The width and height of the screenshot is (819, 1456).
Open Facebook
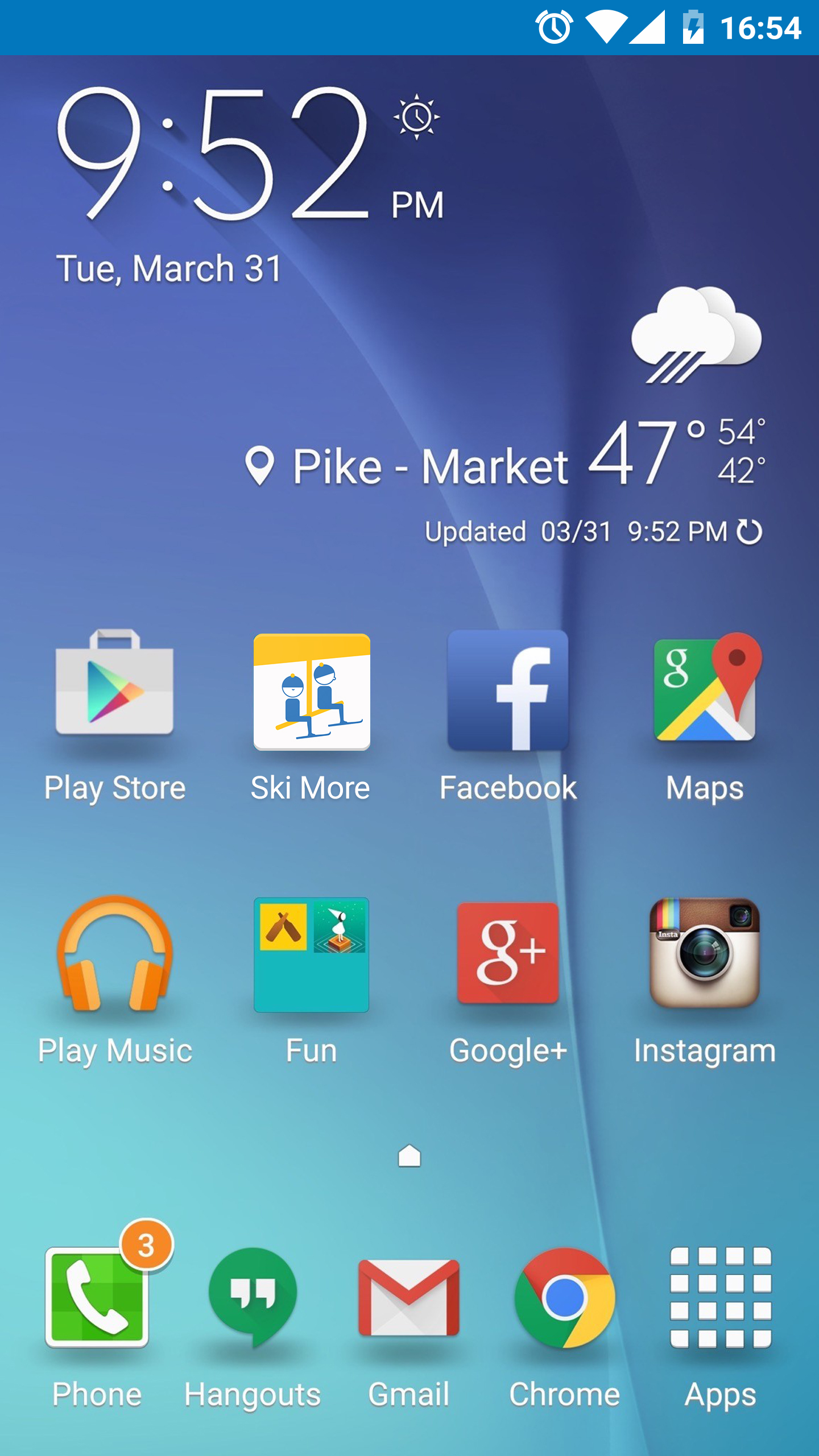point(508,690)
